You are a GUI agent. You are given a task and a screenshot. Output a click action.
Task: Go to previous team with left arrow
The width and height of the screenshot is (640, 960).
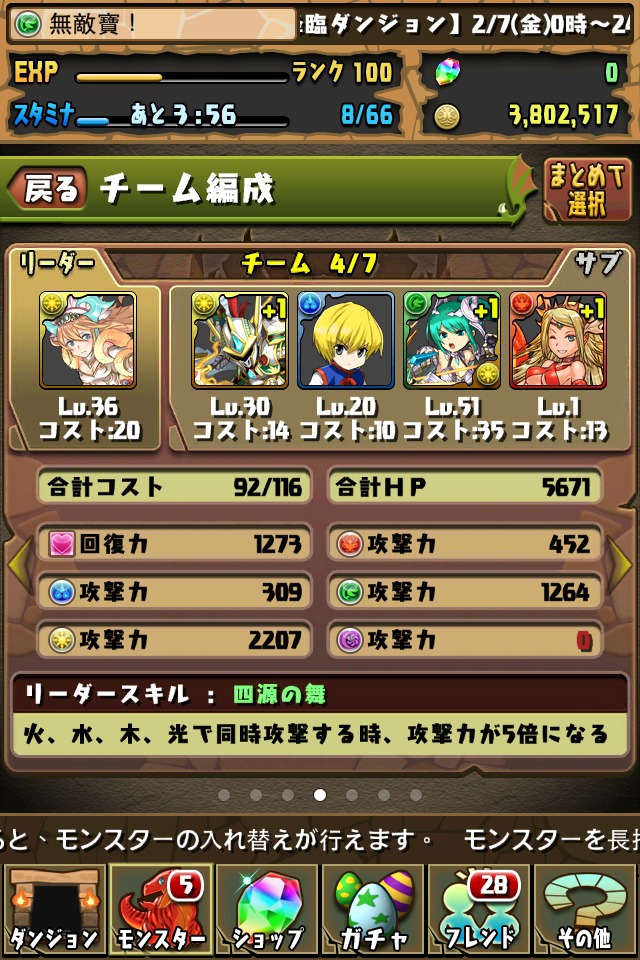click(17, 567)
